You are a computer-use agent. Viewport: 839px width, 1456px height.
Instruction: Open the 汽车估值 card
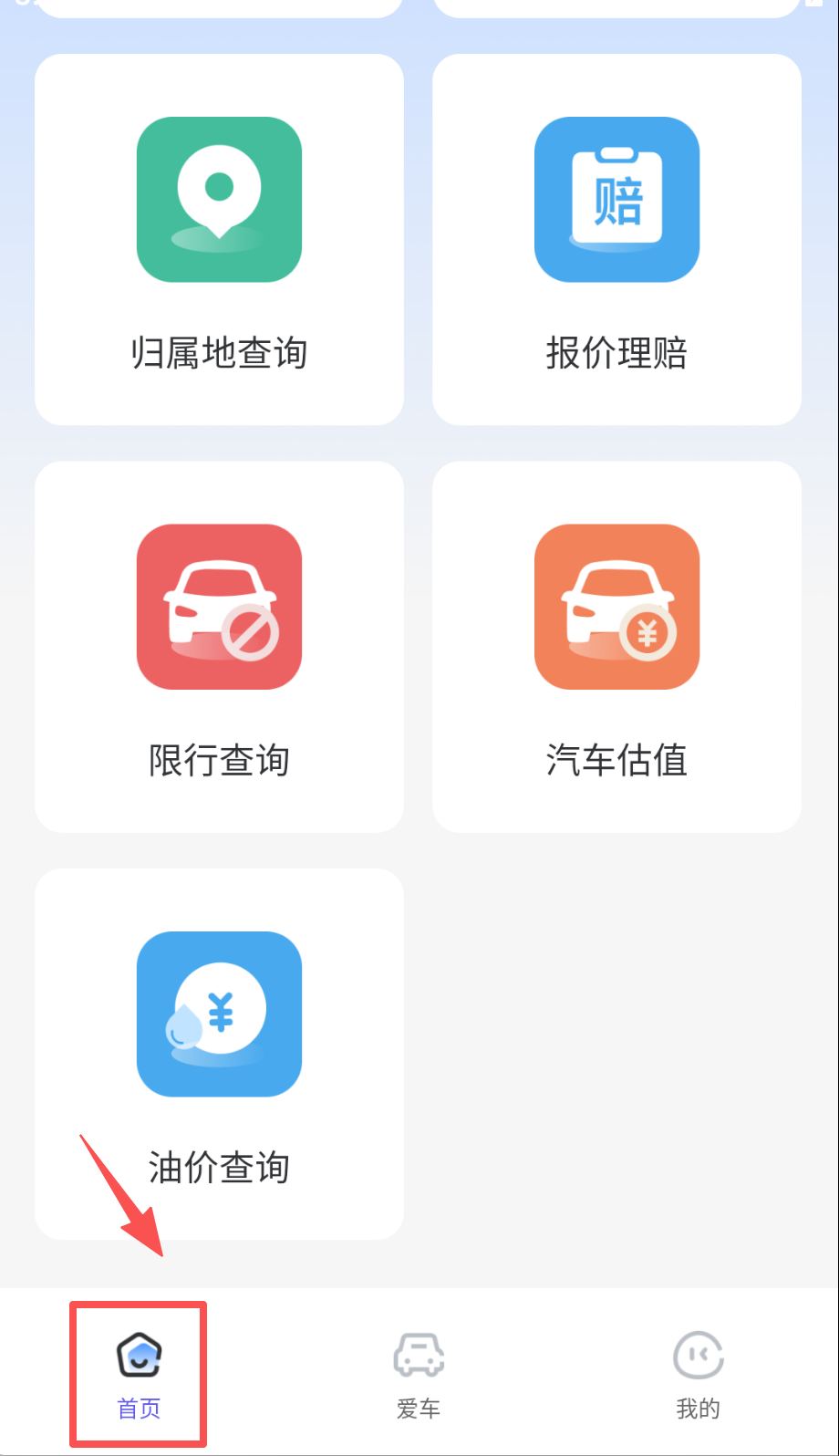point(616,646)
